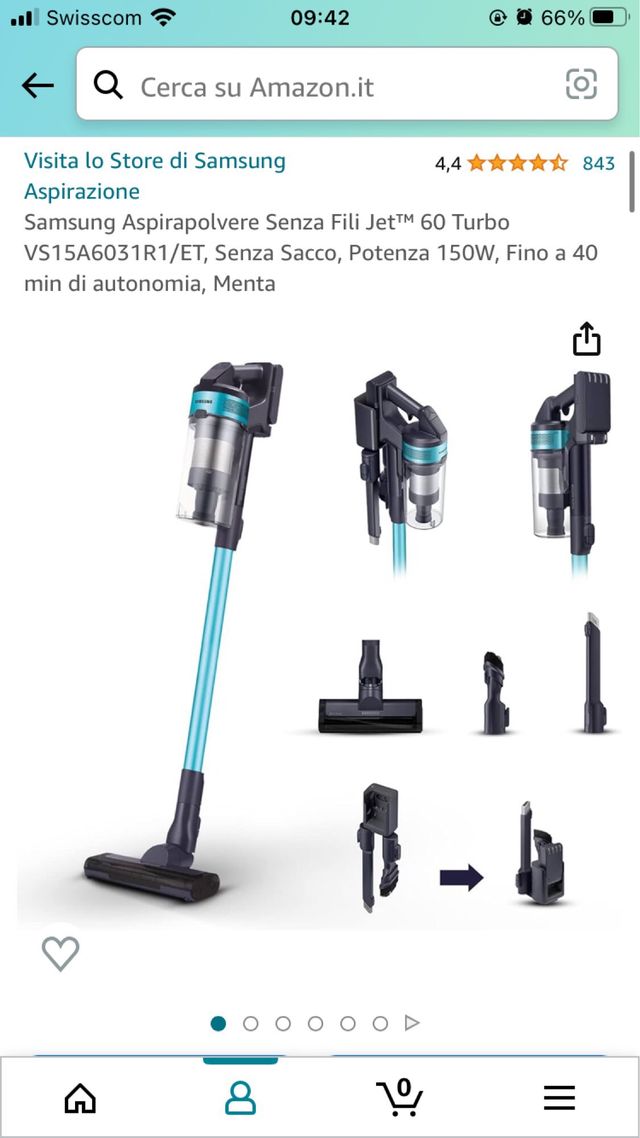Visit the Samsung Aspirazione store link
Screen dimensions: 640x1138
pos(155,175)
